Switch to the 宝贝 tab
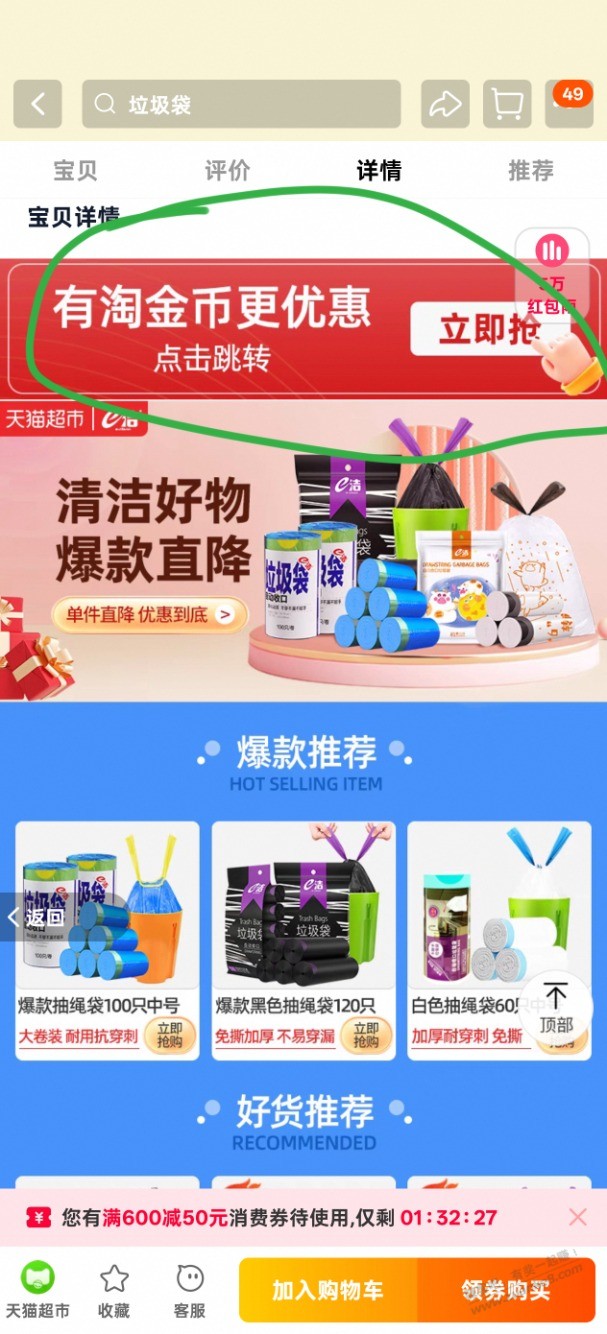Image resolution: width=607 pixels, height=1334 pixels. (75, 171)
